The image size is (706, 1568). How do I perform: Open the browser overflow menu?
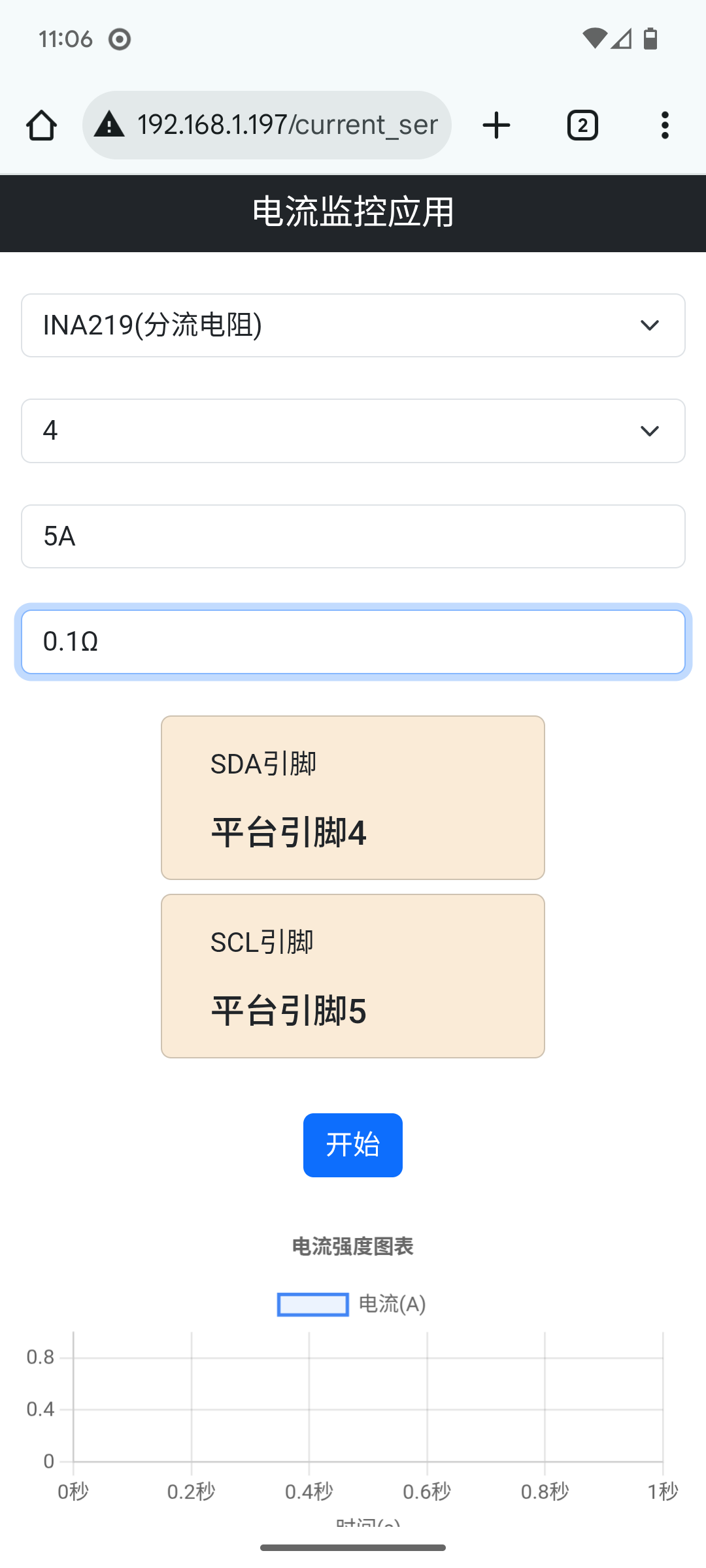[x=665, y=125]
